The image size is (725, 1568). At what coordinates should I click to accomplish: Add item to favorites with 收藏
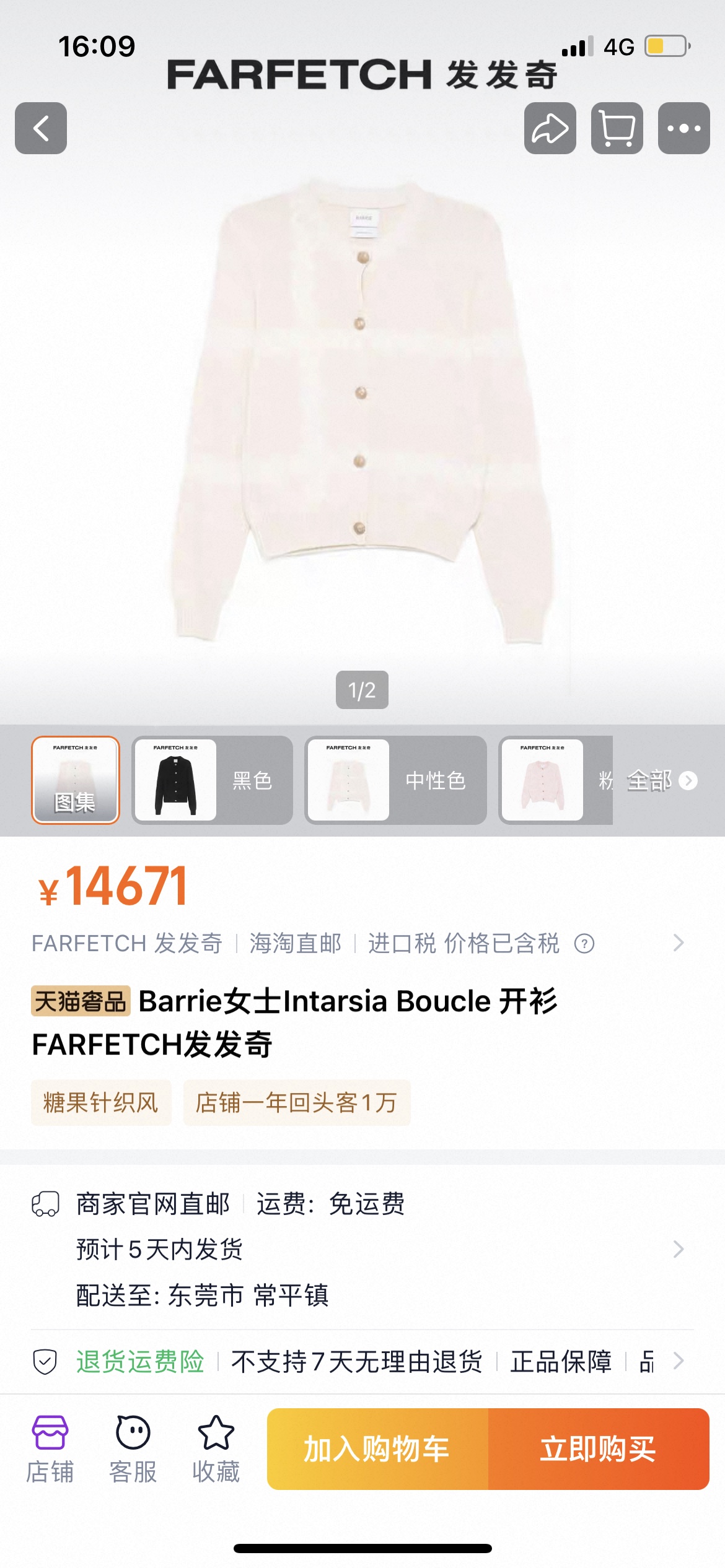[216, 1449]
